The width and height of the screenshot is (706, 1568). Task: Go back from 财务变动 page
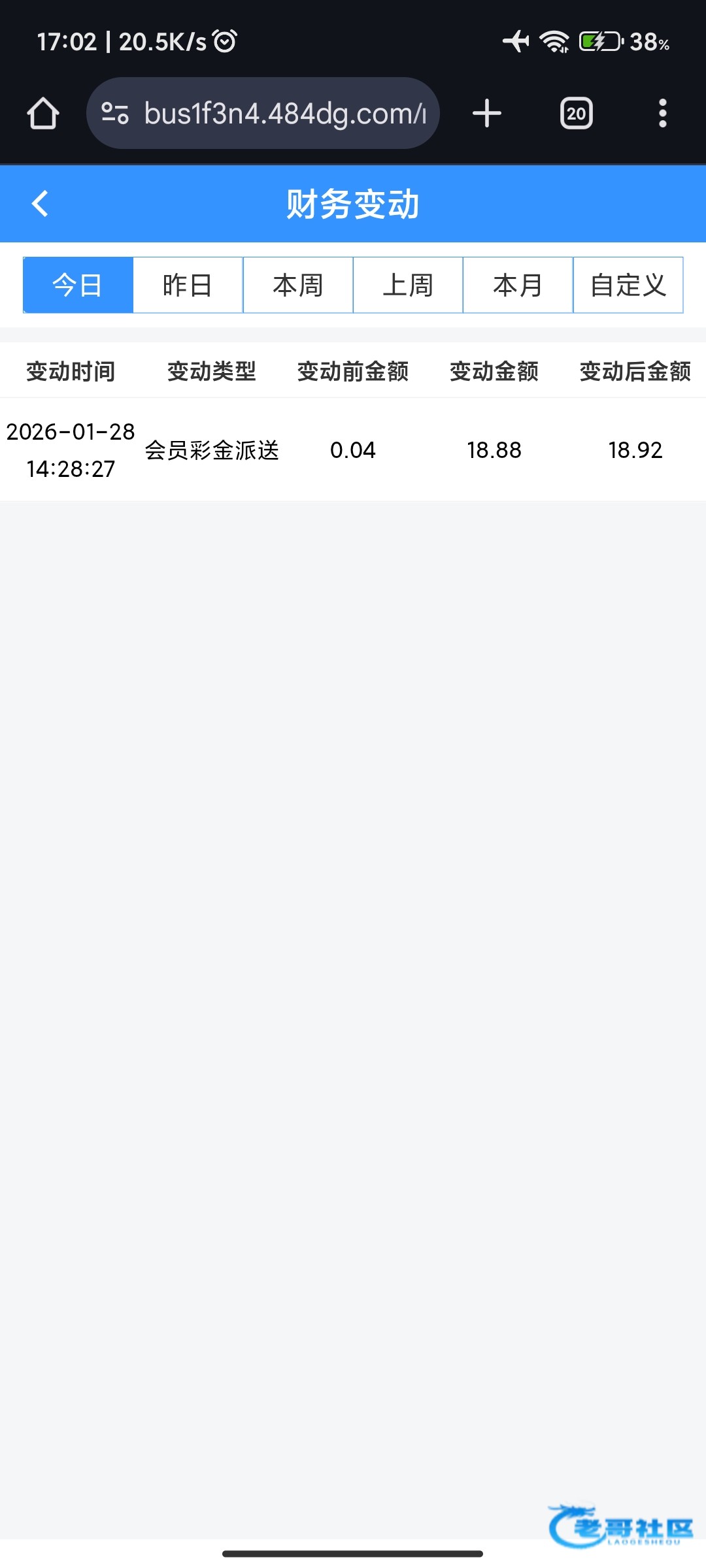[x=40, y=203]
